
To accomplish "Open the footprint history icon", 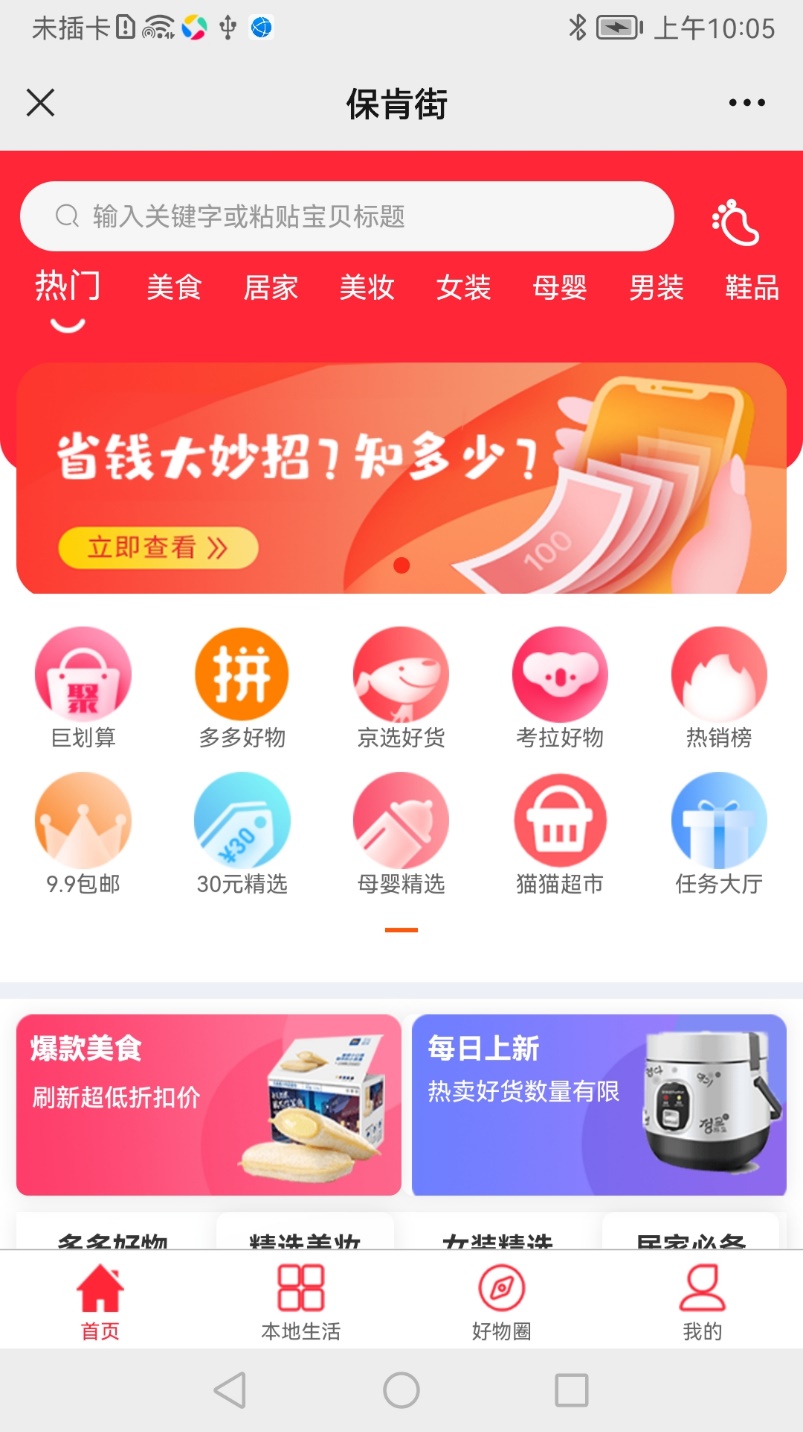I will coord(736,222).
